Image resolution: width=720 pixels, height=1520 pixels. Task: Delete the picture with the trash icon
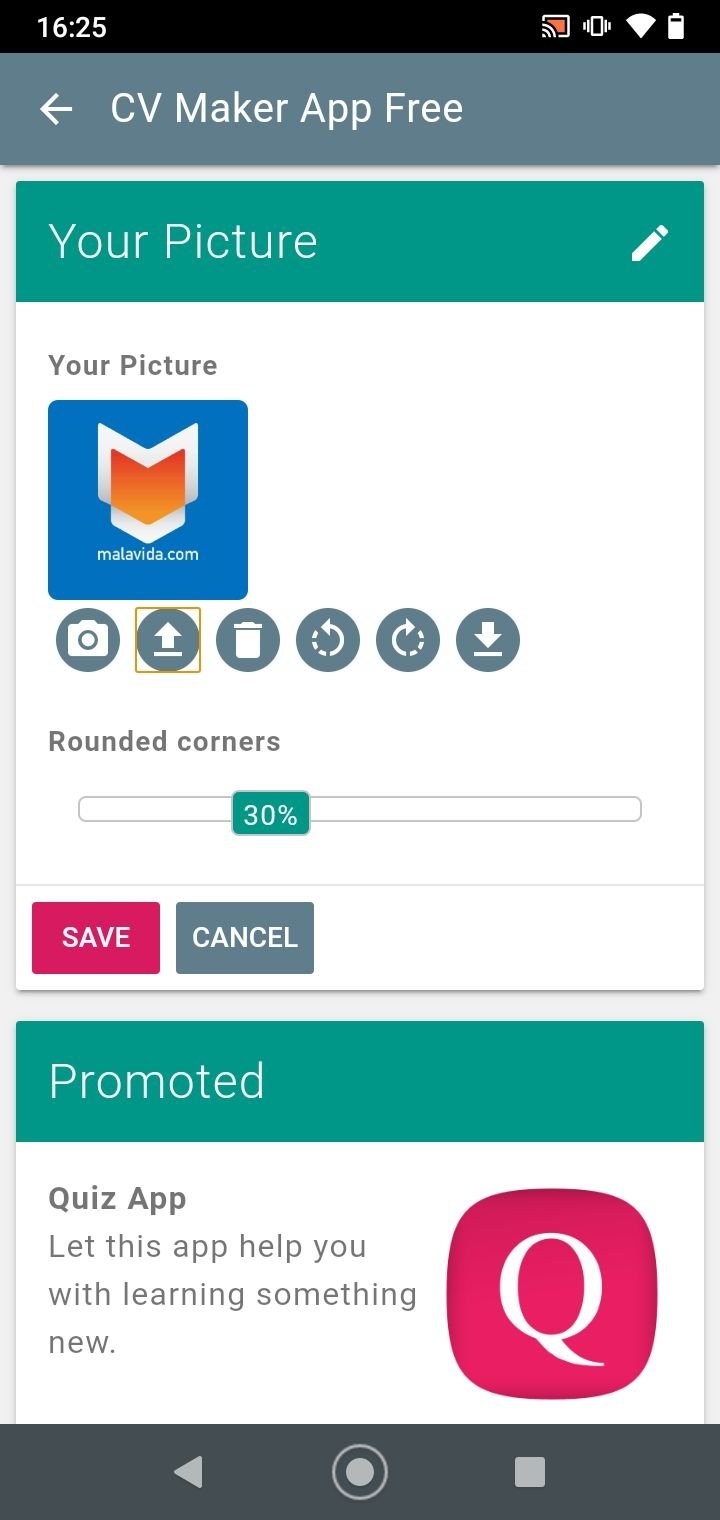[248, 640]
